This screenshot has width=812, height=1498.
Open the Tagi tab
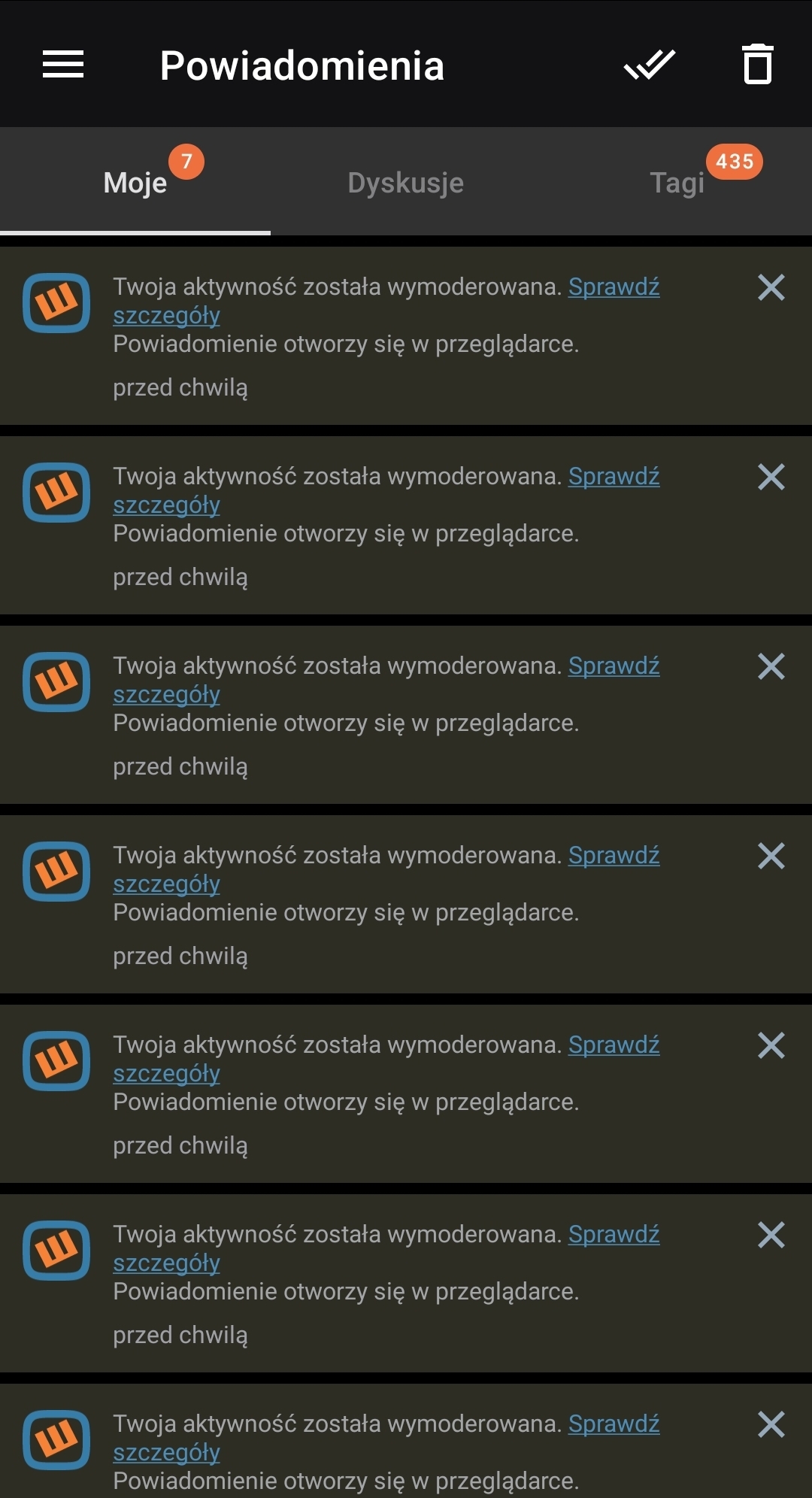[677, 183]
